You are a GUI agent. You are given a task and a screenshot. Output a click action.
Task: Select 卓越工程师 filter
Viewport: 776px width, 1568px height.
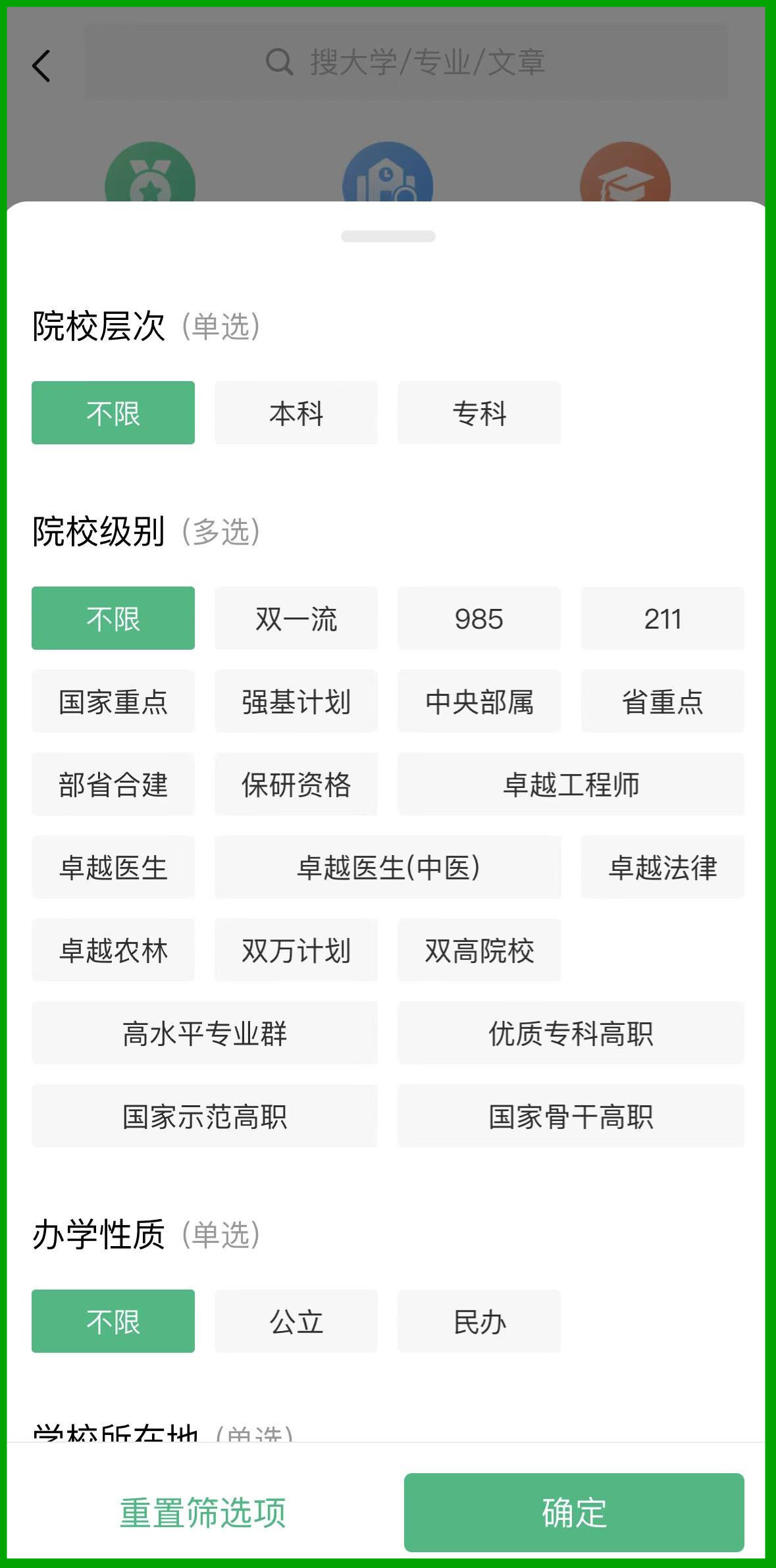[571, 784]
